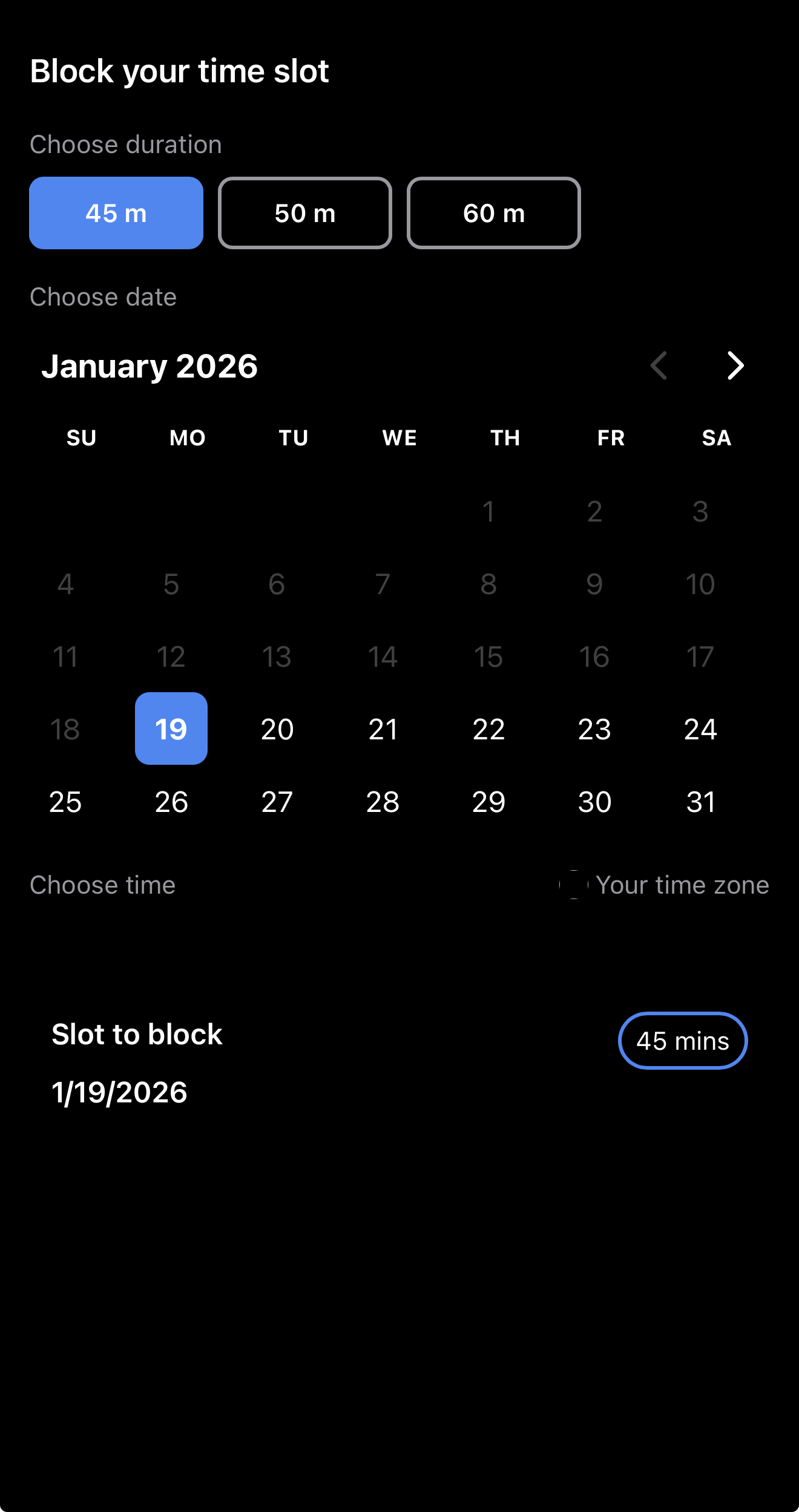
Task: Select January 20 on the calendar
Action: [x=277, y=729]
